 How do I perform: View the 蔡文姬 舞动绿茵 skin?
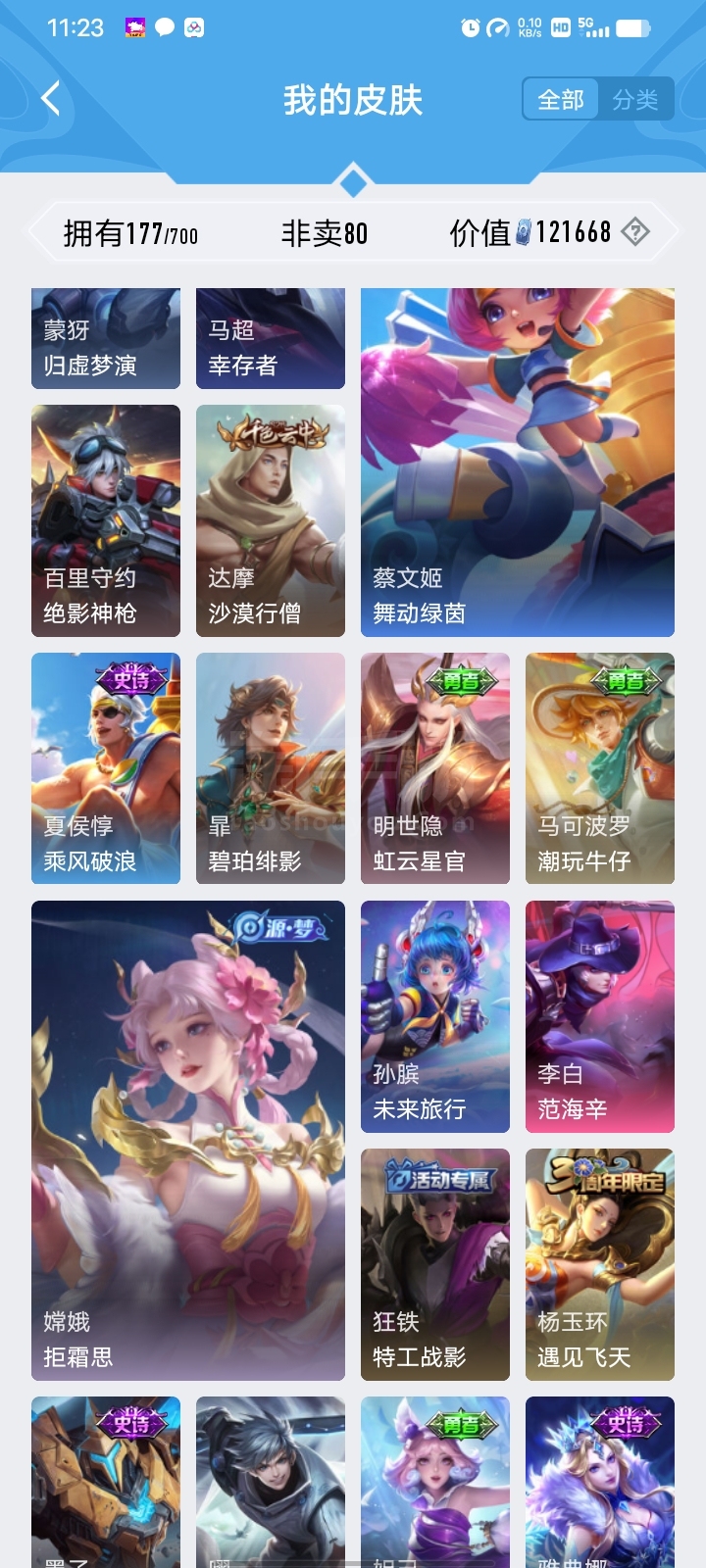point(518,463)
